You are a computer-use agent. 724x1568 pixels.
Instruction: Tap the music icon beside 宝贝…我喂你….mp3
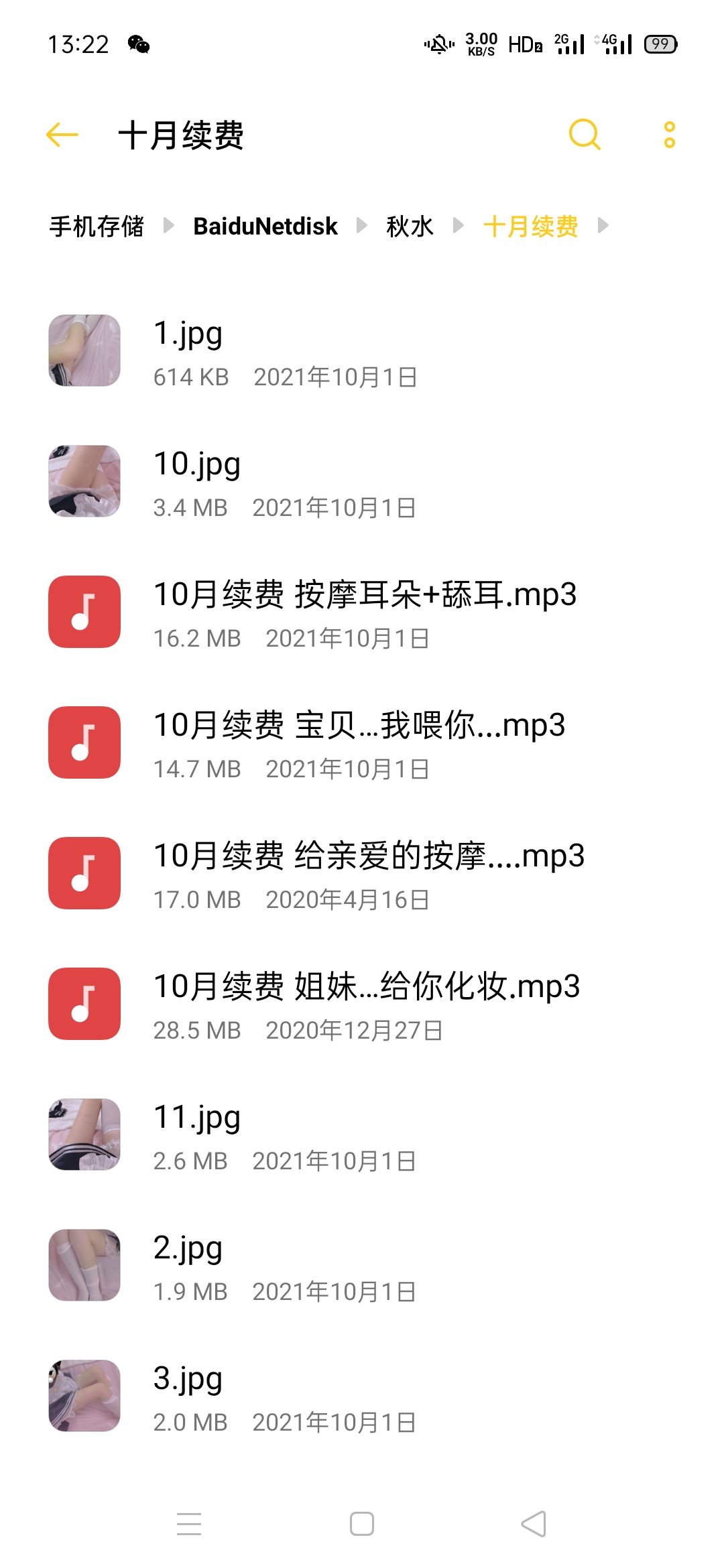coord(83,742)
